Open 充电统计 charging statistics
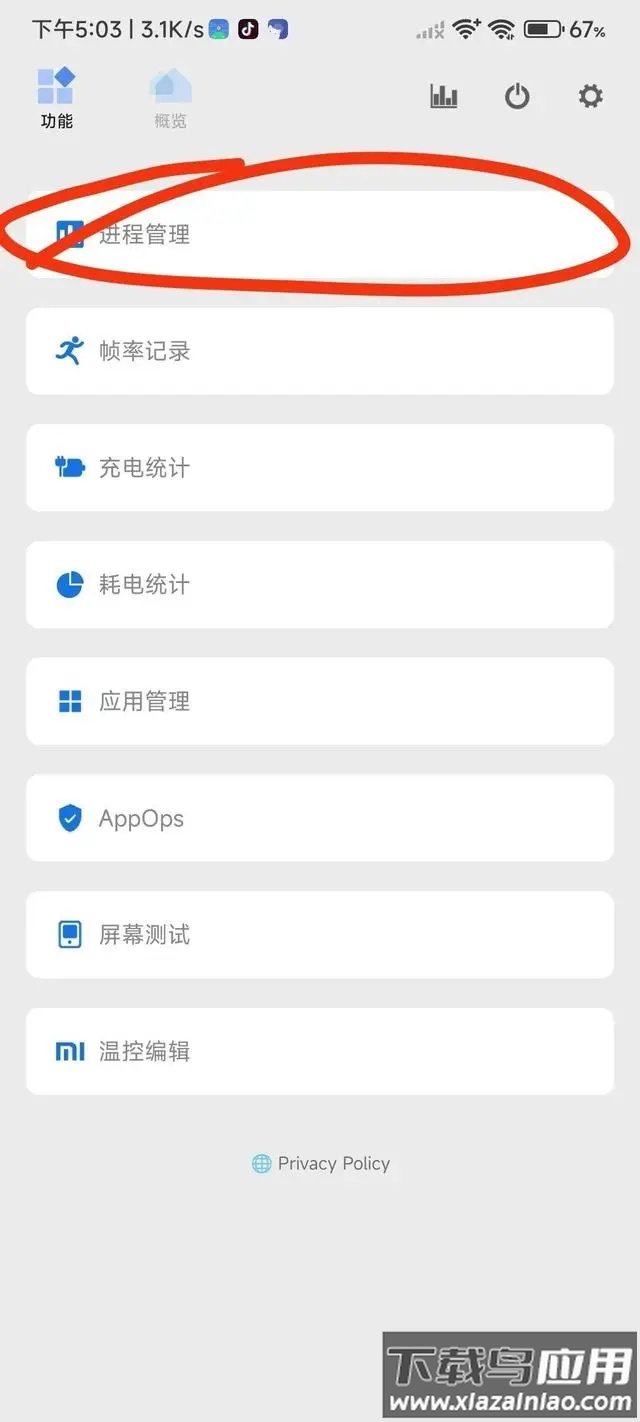 point(320,468)
